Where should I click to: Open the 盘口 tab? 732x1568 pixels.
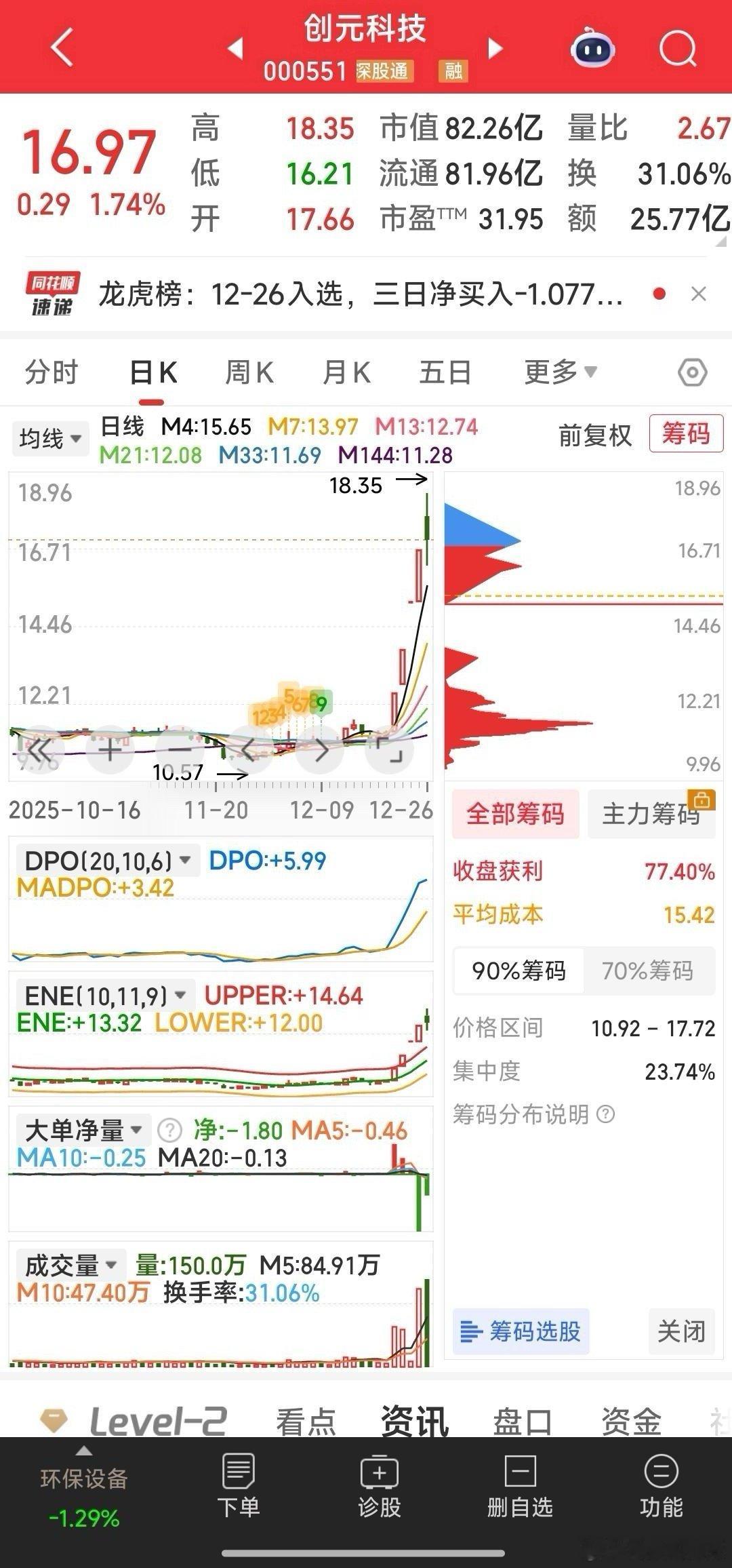522,1422
